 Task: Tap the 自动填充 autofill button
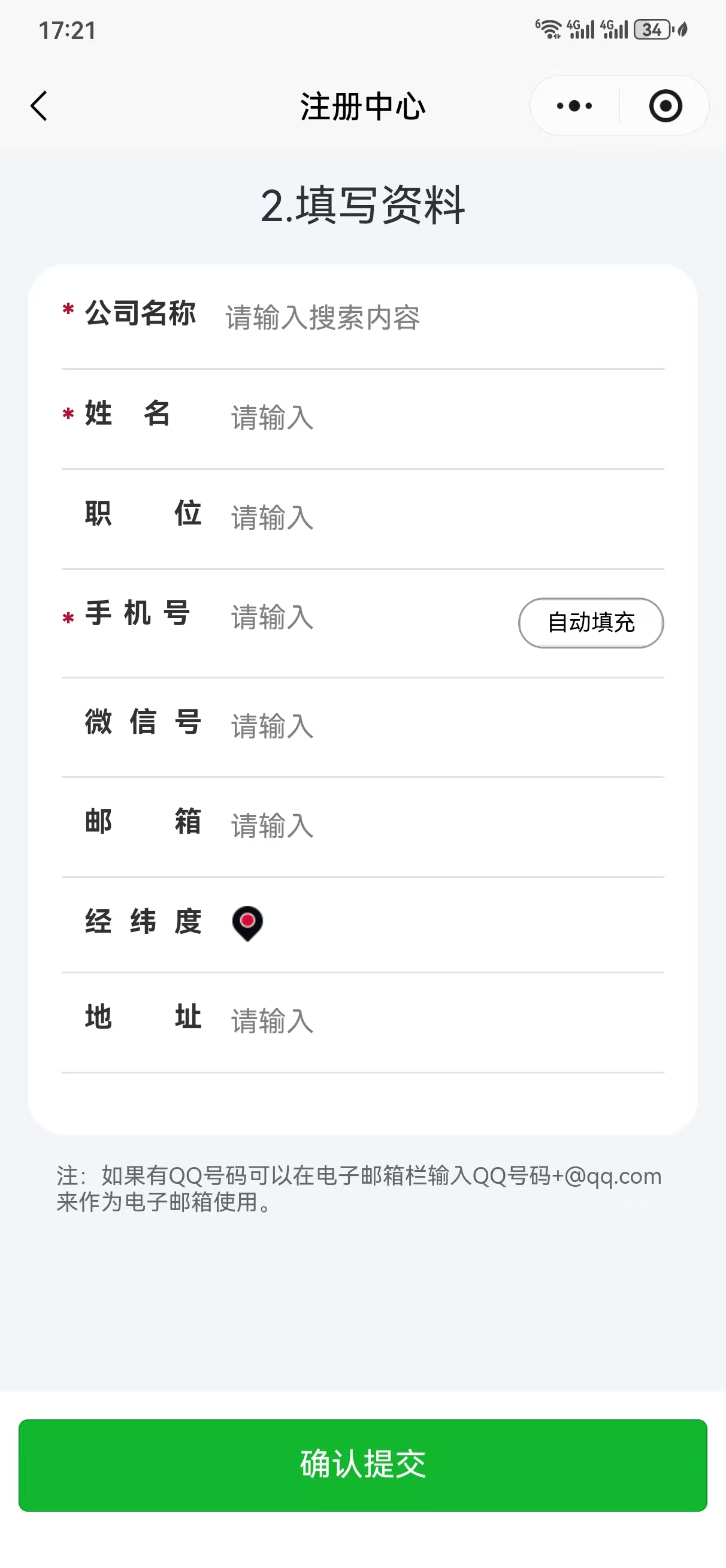pyautogui.click(x=591, y=622)
